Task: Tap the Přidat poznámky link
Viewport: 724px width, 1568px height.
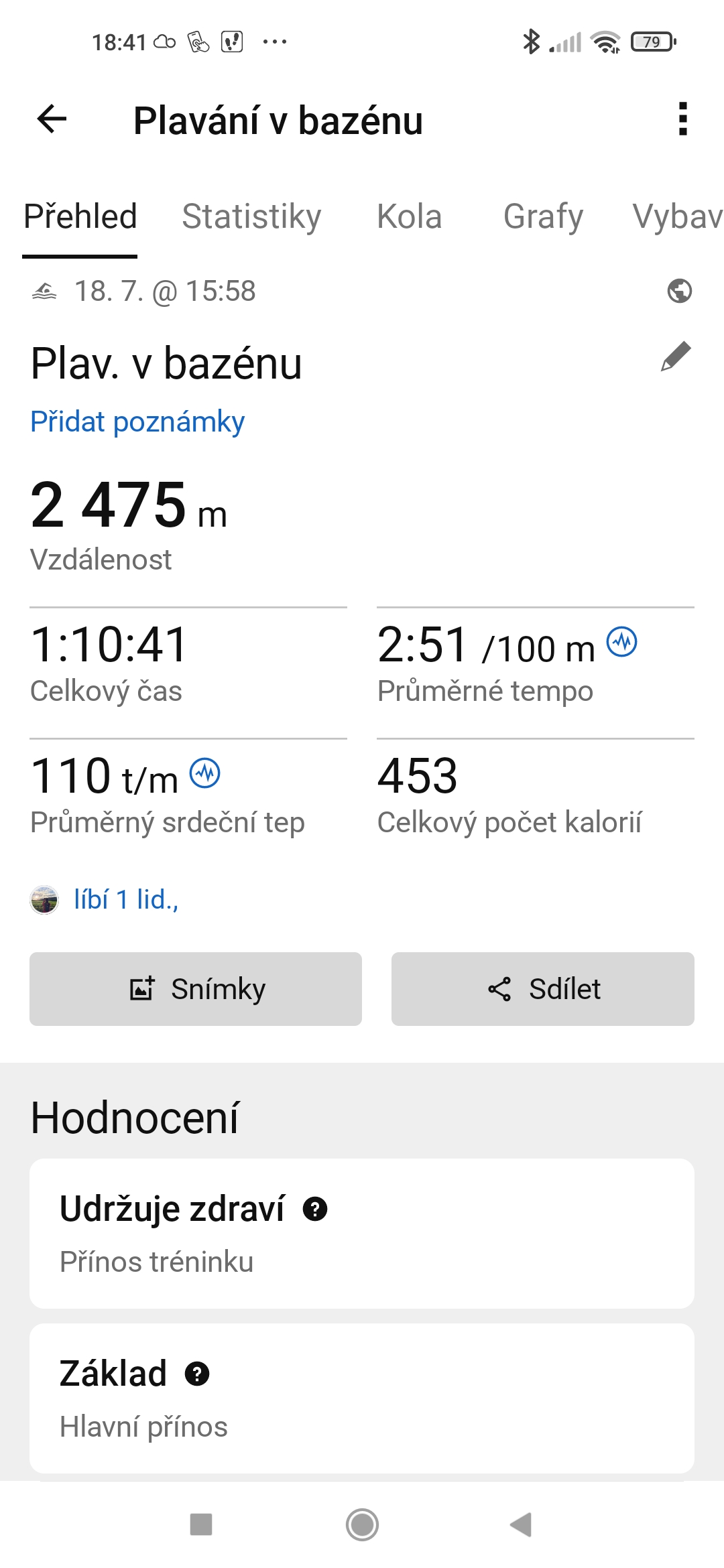Action: [137, 422]
